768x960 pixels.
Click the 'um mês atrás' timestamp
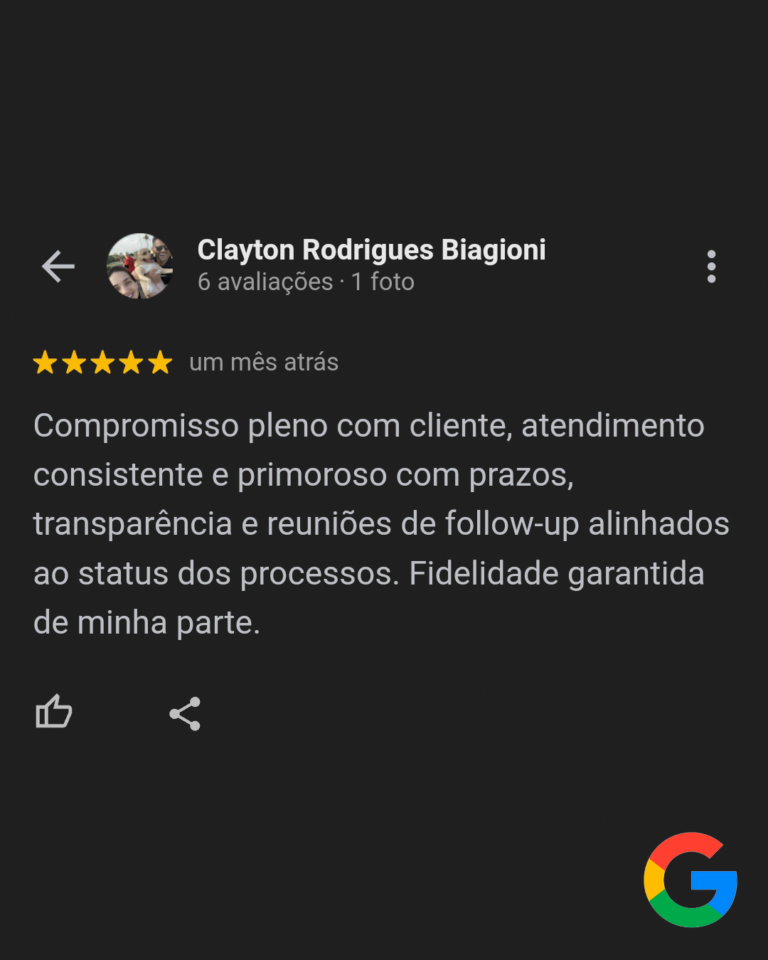pos(263,362)
